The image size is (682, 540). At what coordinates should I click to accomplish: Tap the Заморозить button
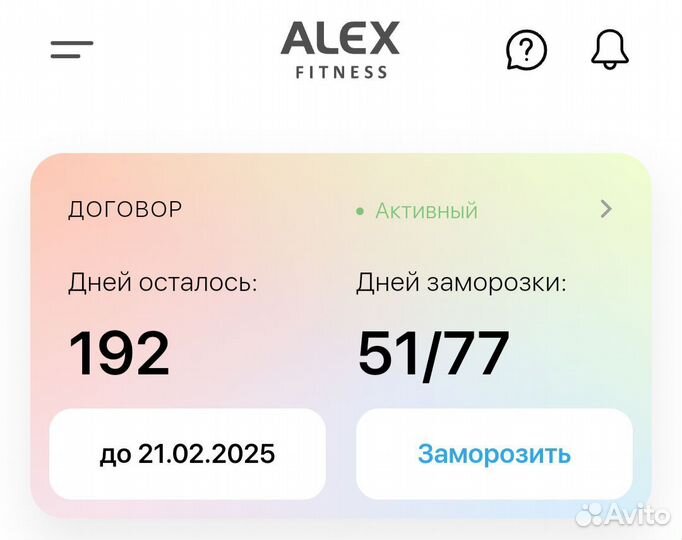494,454
